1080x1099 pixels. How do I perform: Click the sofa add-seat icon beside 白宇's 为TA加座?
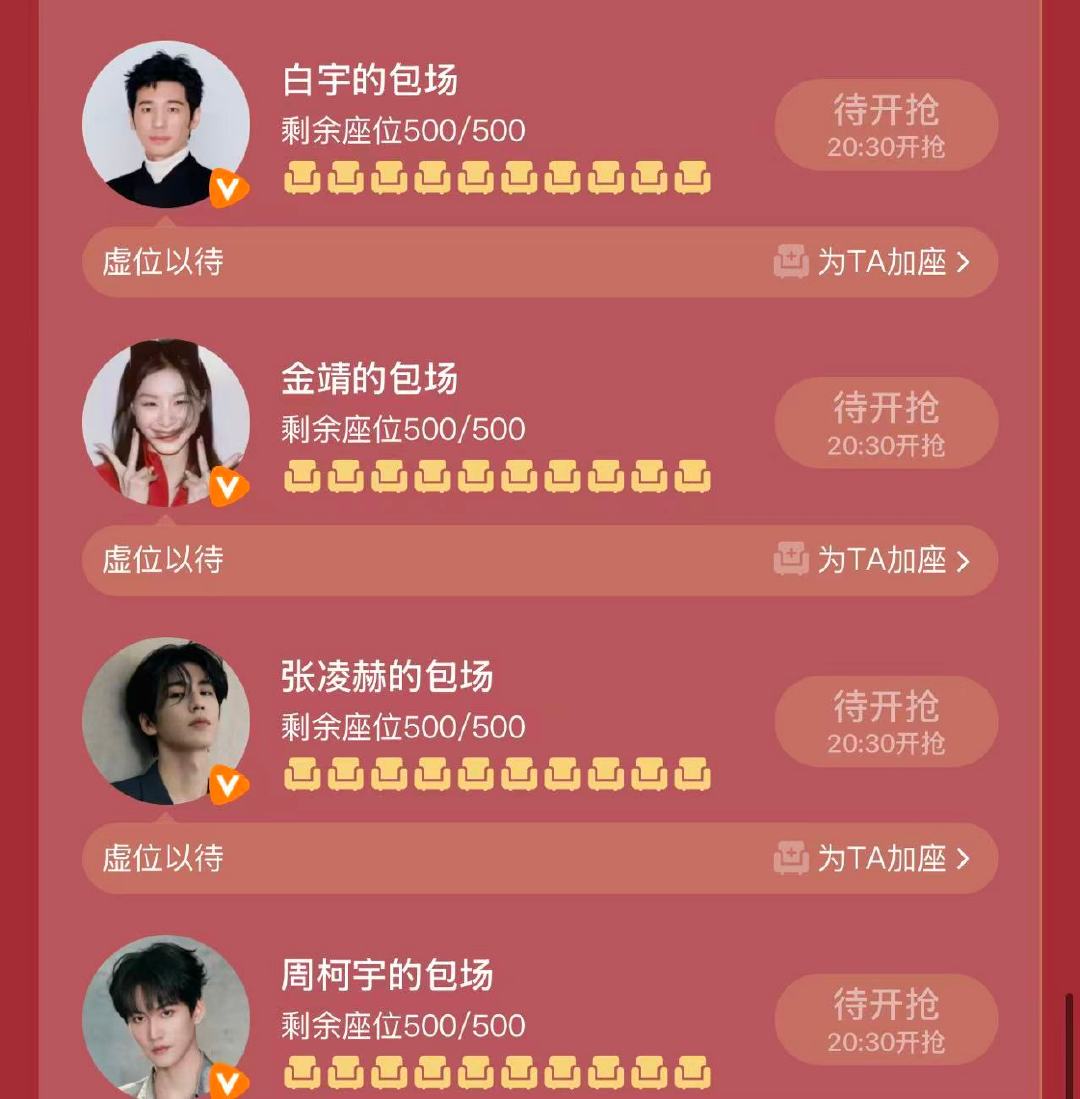tap(789, 262)
